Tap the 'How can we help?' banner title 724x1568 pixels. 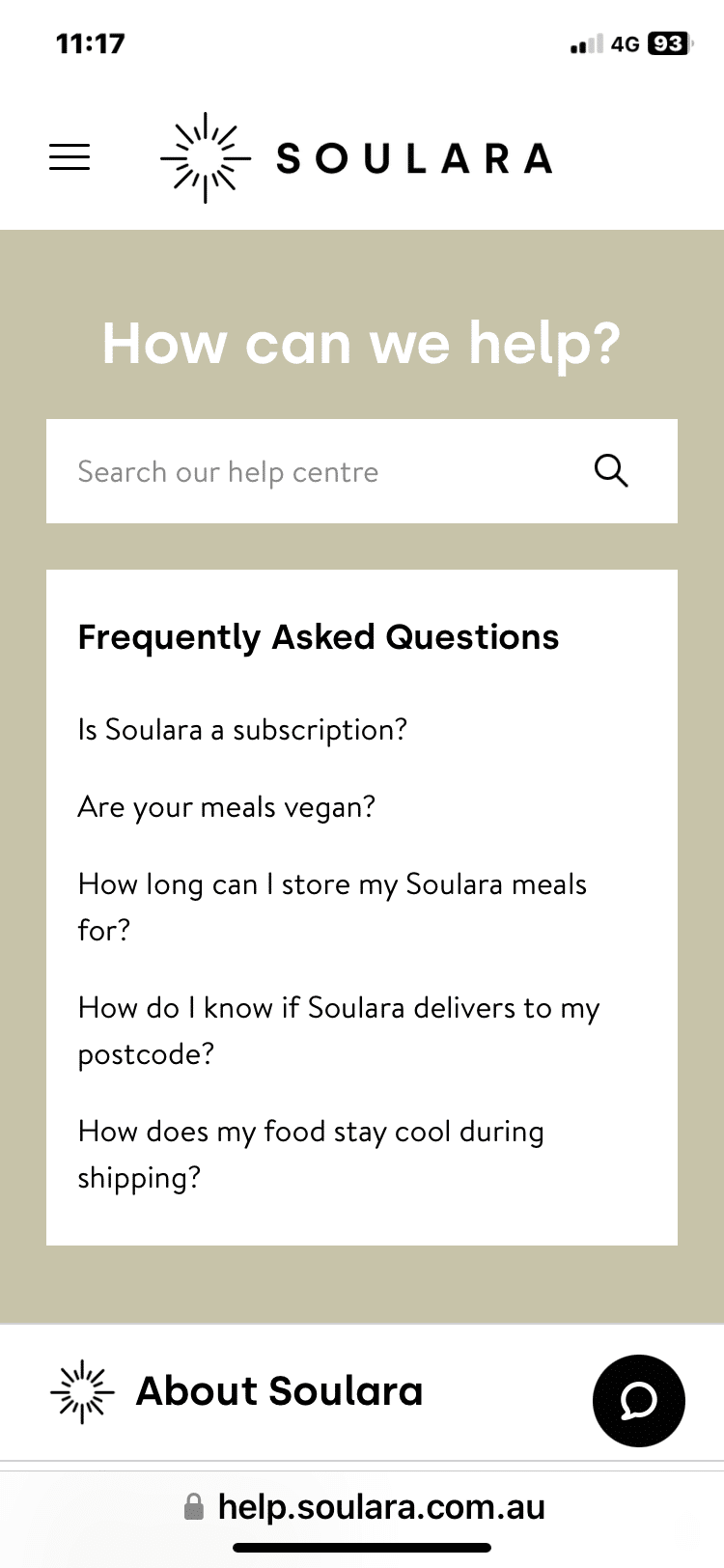(x=362, y=344)
